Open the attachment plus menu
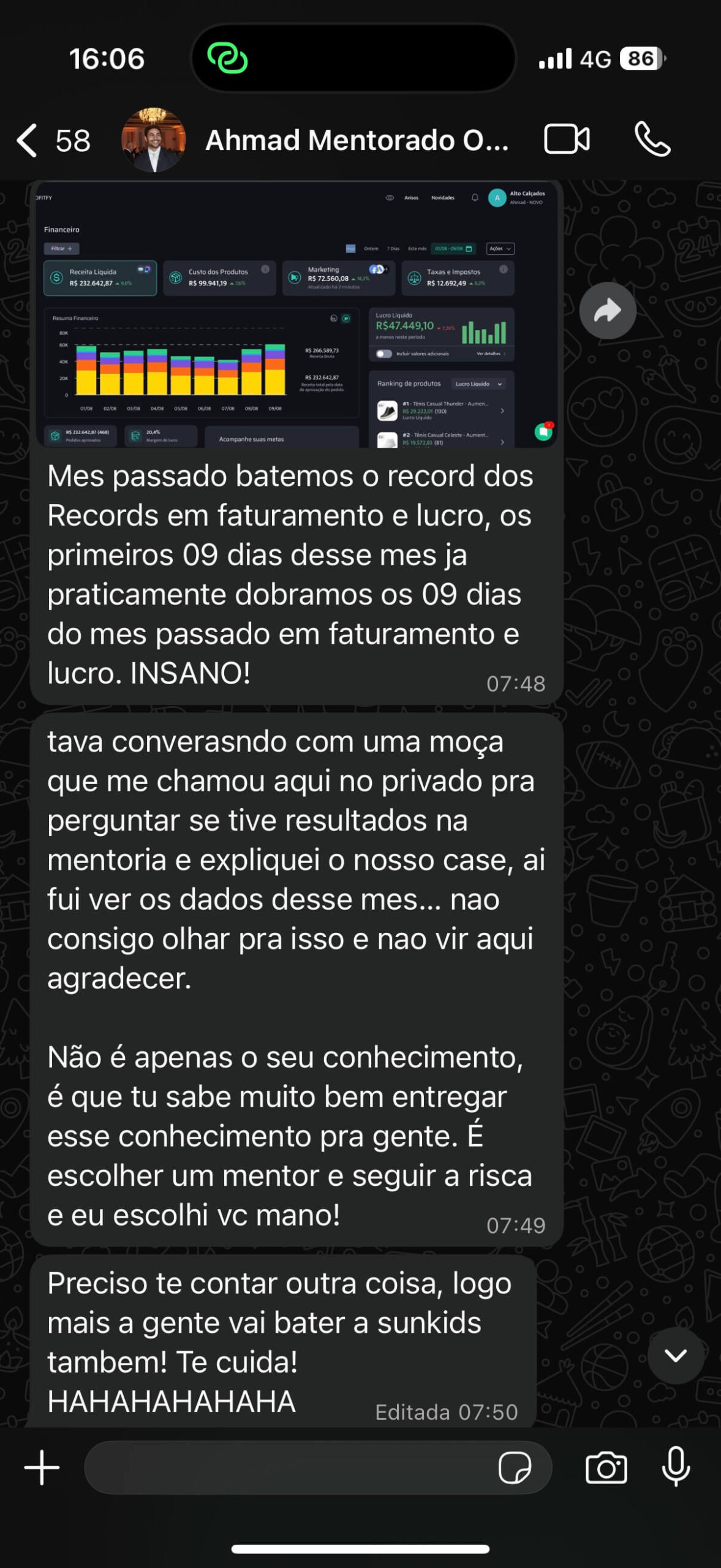Screen dimensions: 721x1568 click(42, 1467)
